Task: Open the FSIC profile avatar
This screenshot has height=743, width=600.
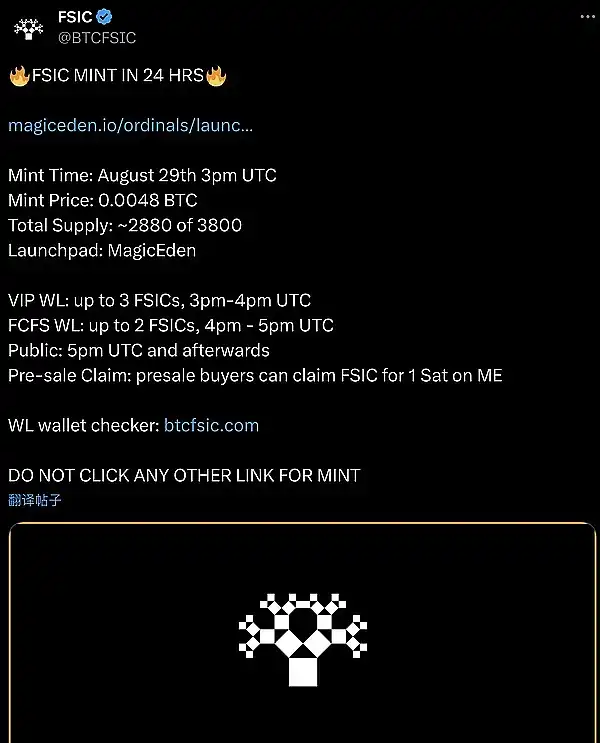Action: click(28, 28)
